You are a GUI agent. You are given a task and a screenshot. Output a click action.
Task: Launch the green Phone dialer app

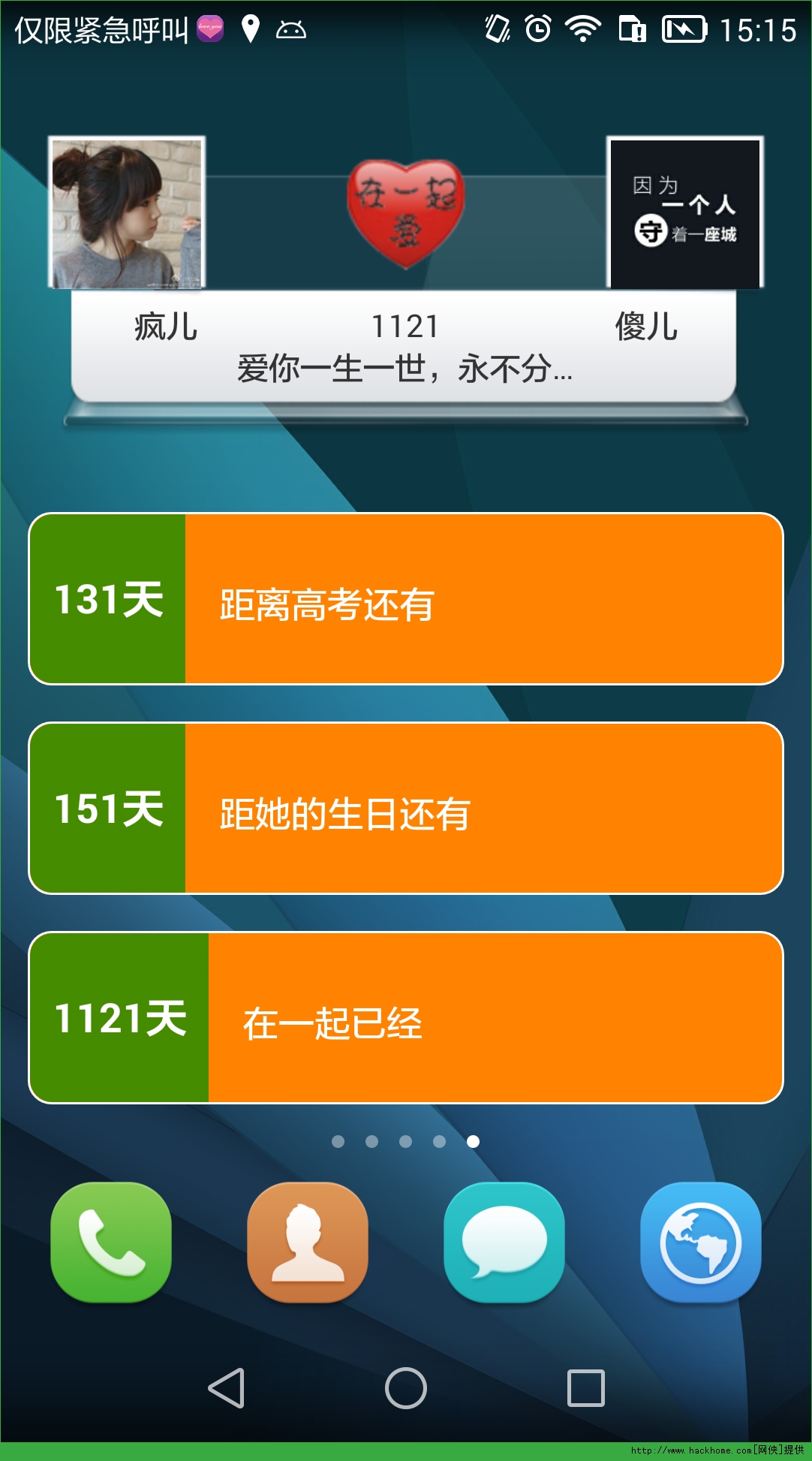111,1242
